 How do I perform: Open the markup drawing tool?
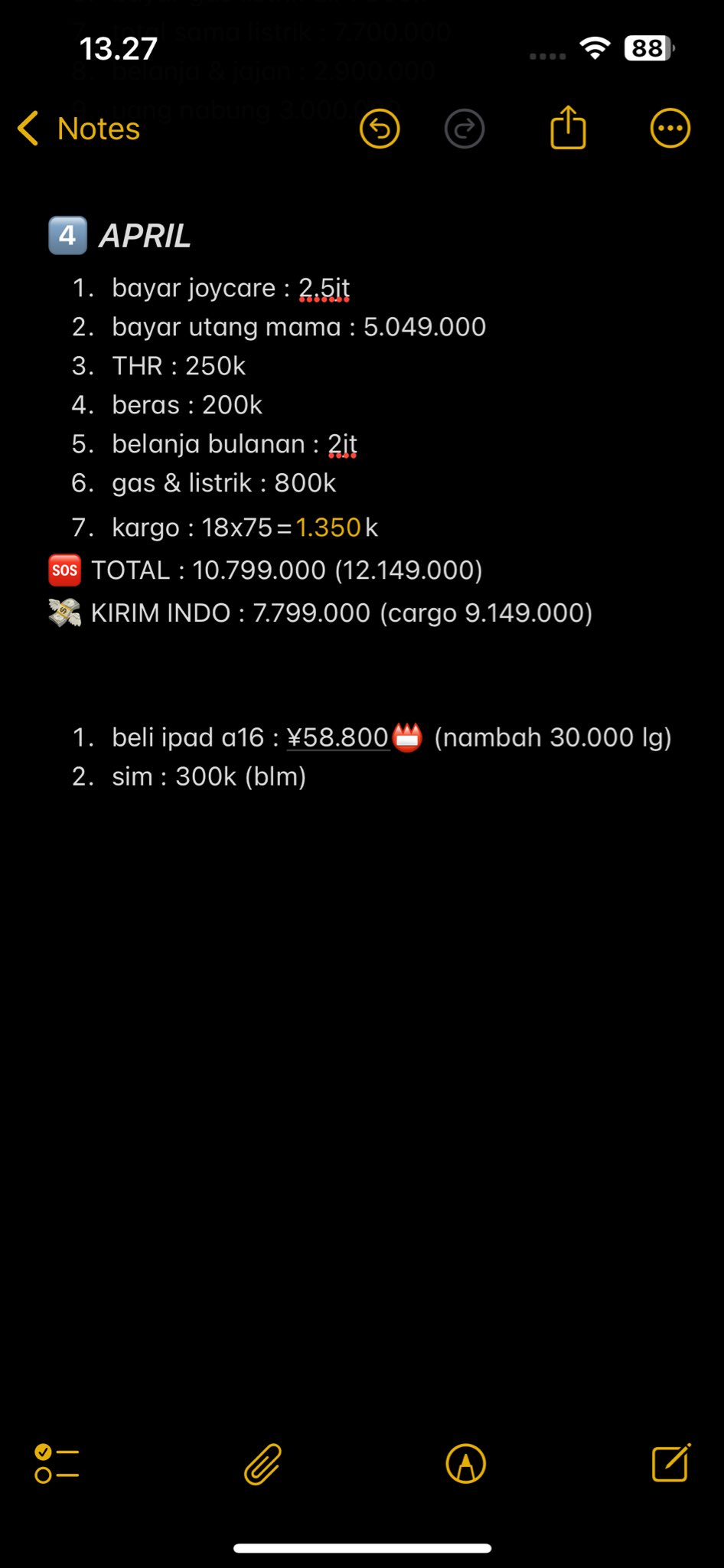(x=465, y=1464)
